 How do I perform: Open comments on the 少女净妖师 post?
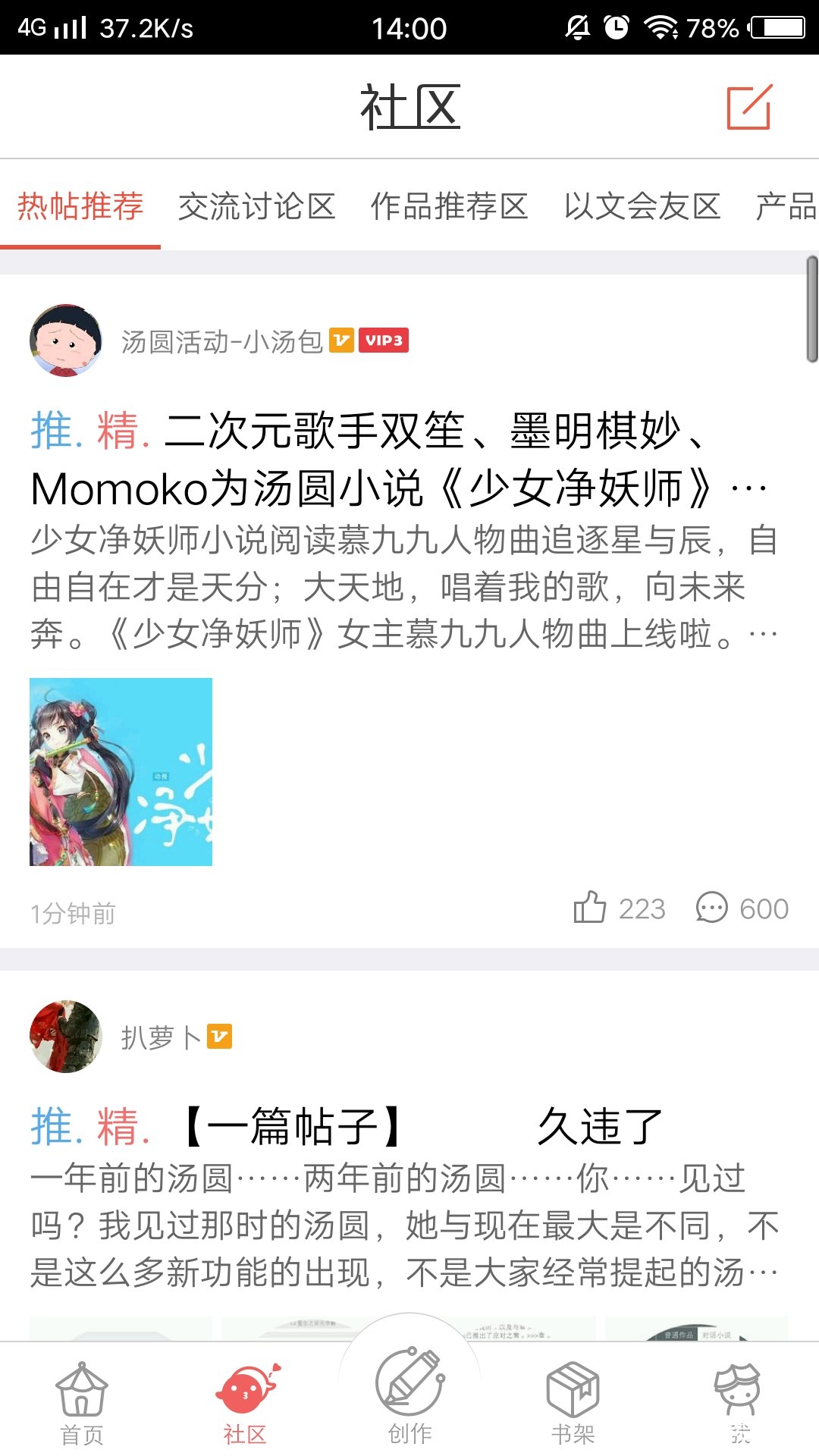pos(742,908)
